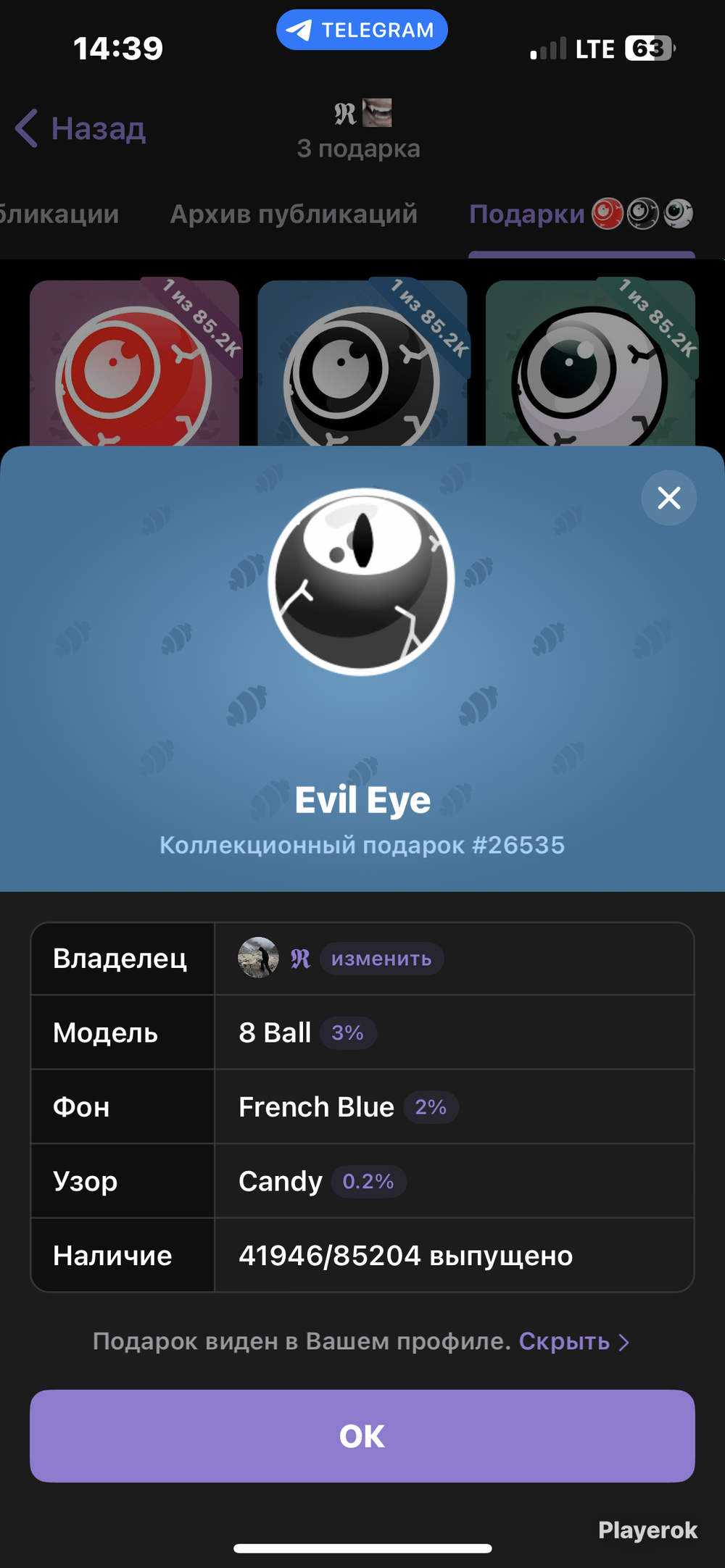725x1568 pixels.
Task: Open the Подарки tab
Action: pyautogui.click(x=527, y=214)
